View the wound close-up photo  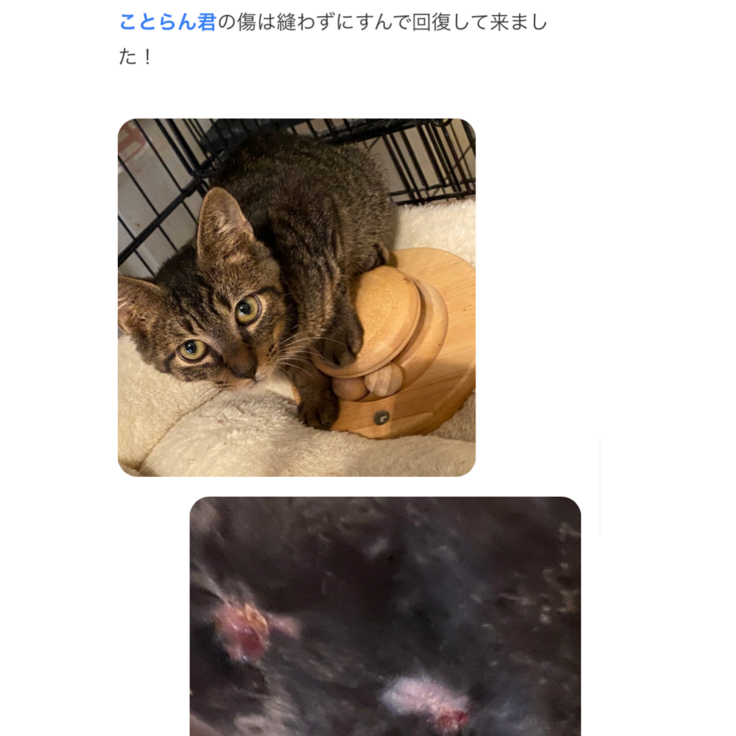[385, 615]
